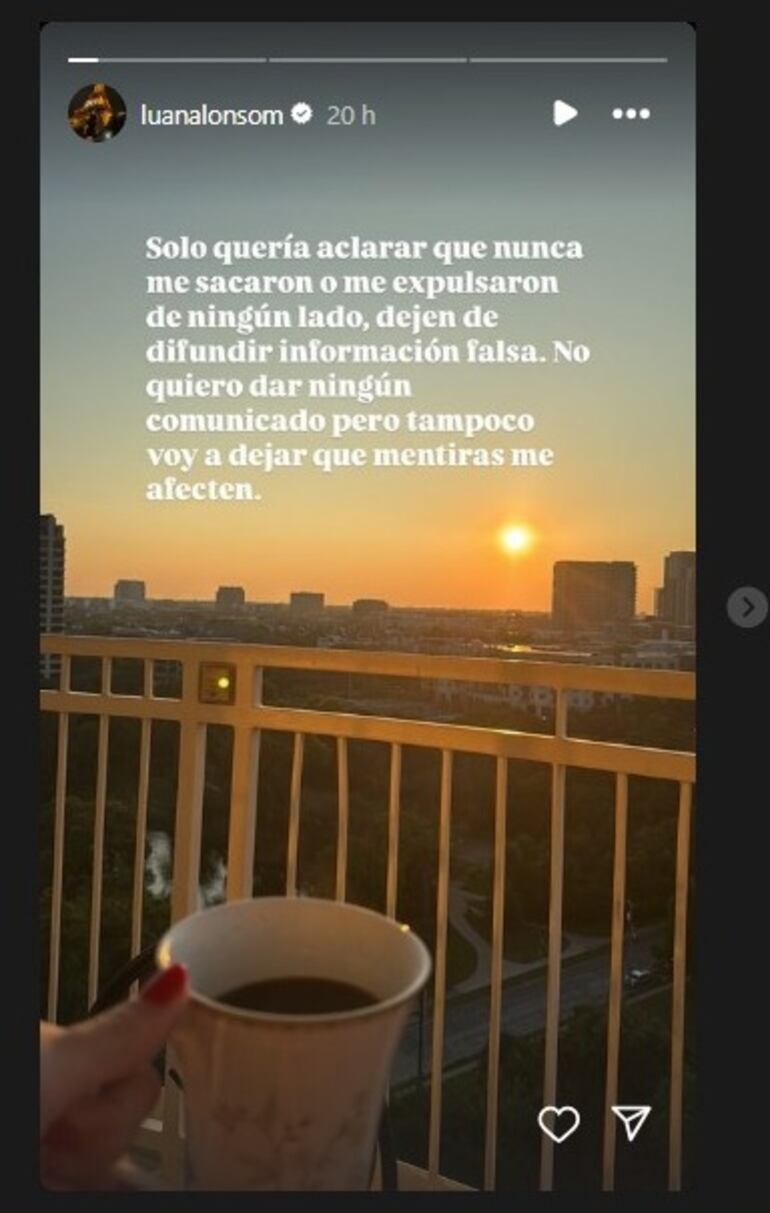Open the three-dot options menu
Viewport: 770px width, 1213px height.
pyautogui.click(x=630, y=114)
